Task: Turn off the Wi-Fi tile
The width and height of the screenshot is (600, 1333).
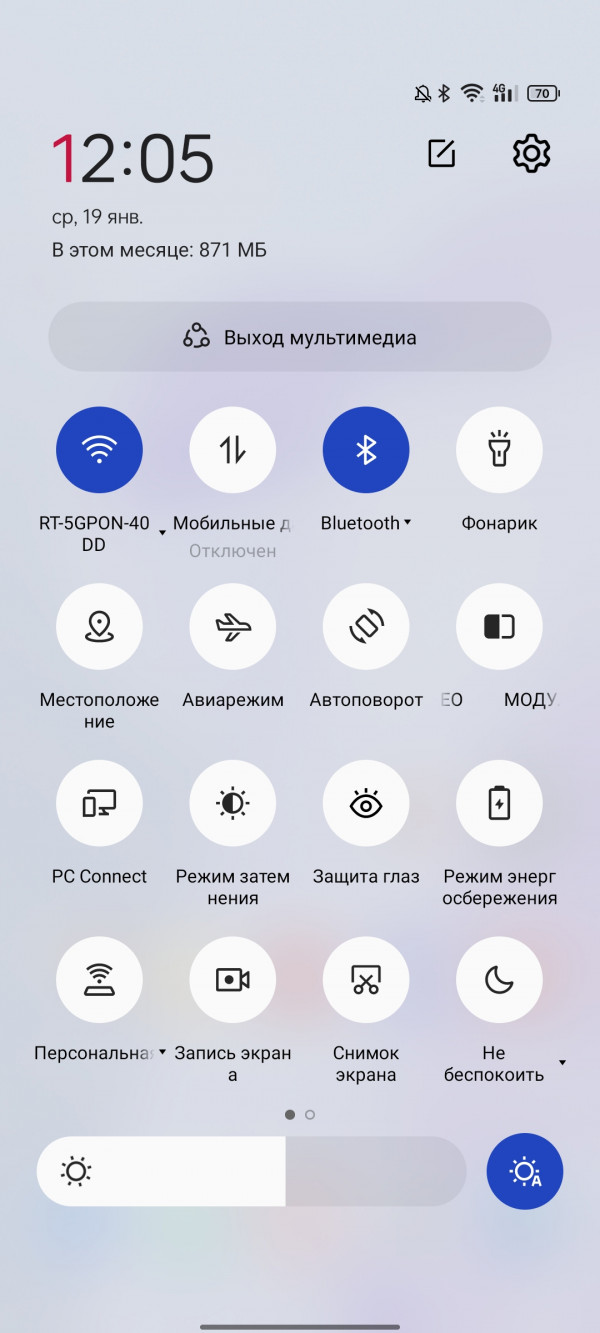Action: (x=99, y=450)
